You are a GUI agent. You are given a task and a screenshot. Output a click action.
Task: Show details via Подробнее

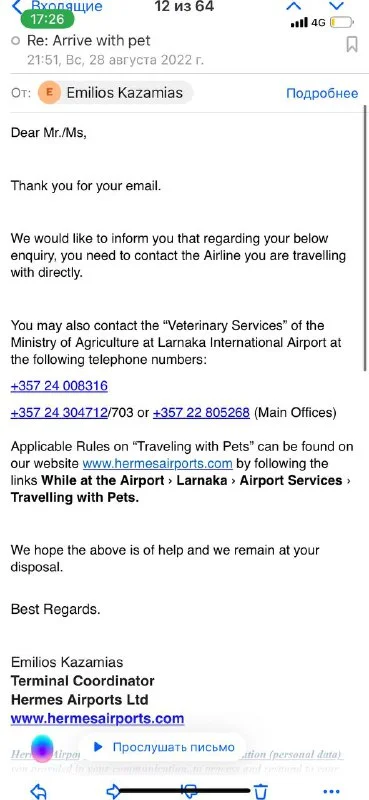(x=322, y=93)
